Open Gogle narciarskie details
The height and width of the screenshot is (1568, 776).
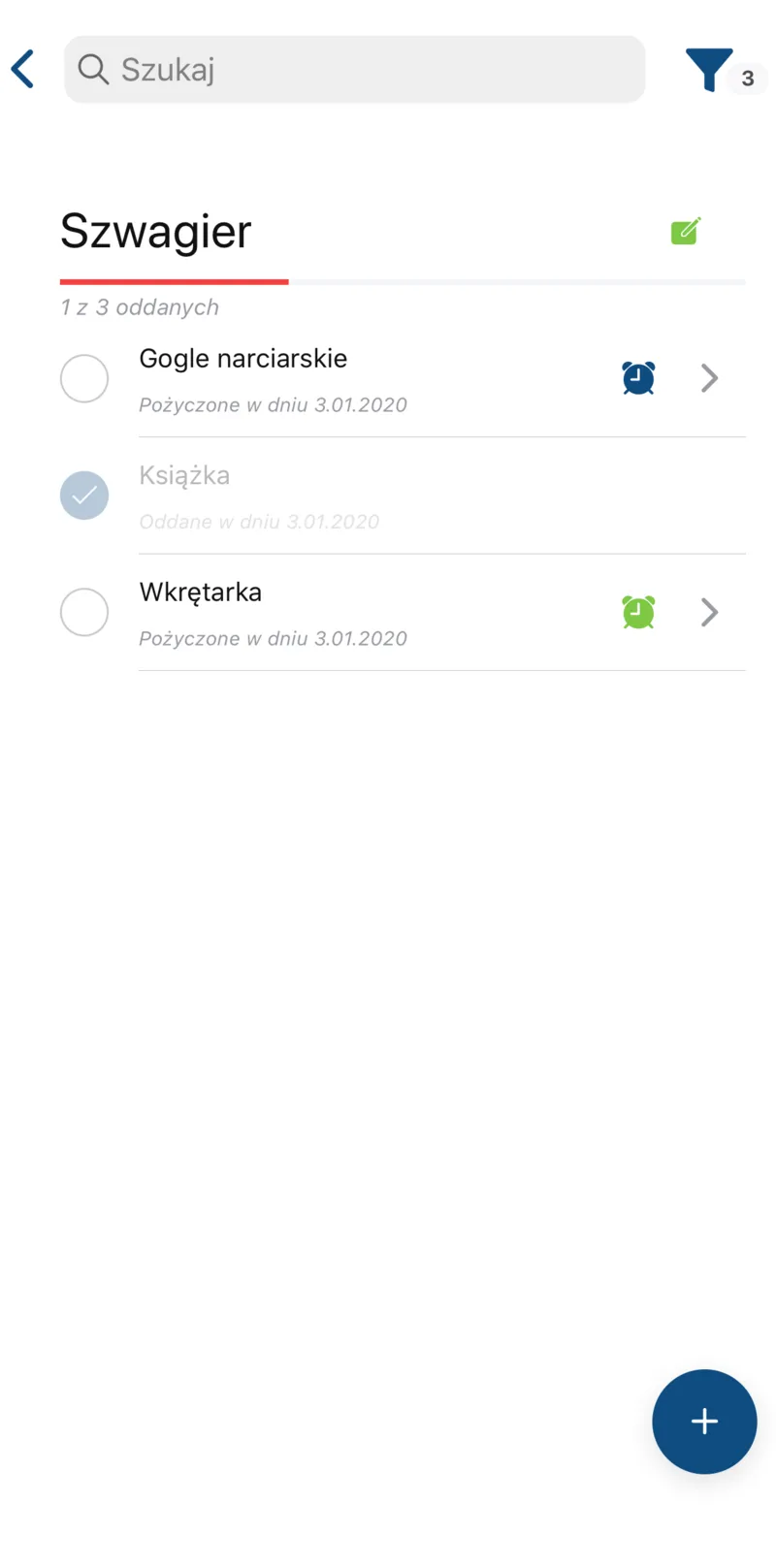pos(709,377)
